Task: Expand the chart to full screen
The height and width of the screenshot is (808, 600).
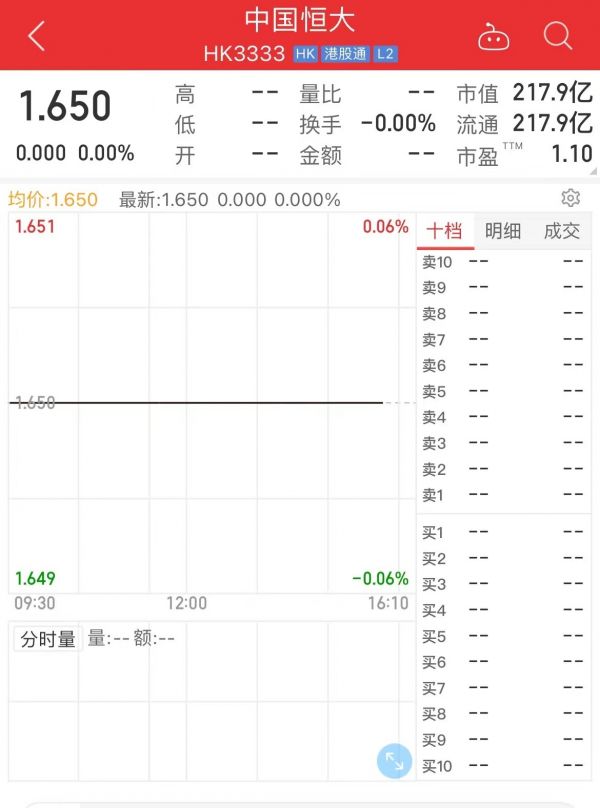Action: tap(394, 761)
